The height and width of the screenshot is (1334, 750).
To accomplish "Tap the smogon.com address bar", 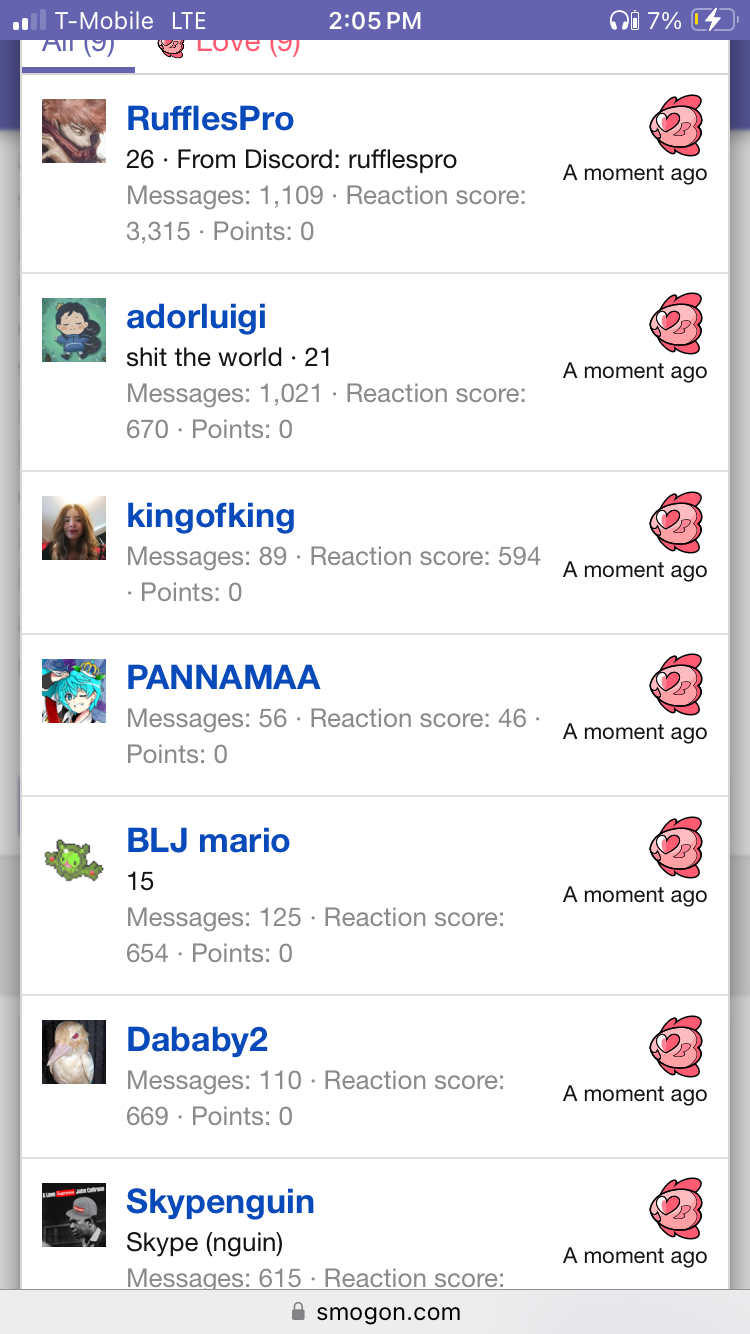I will (x=375, y=1312).
